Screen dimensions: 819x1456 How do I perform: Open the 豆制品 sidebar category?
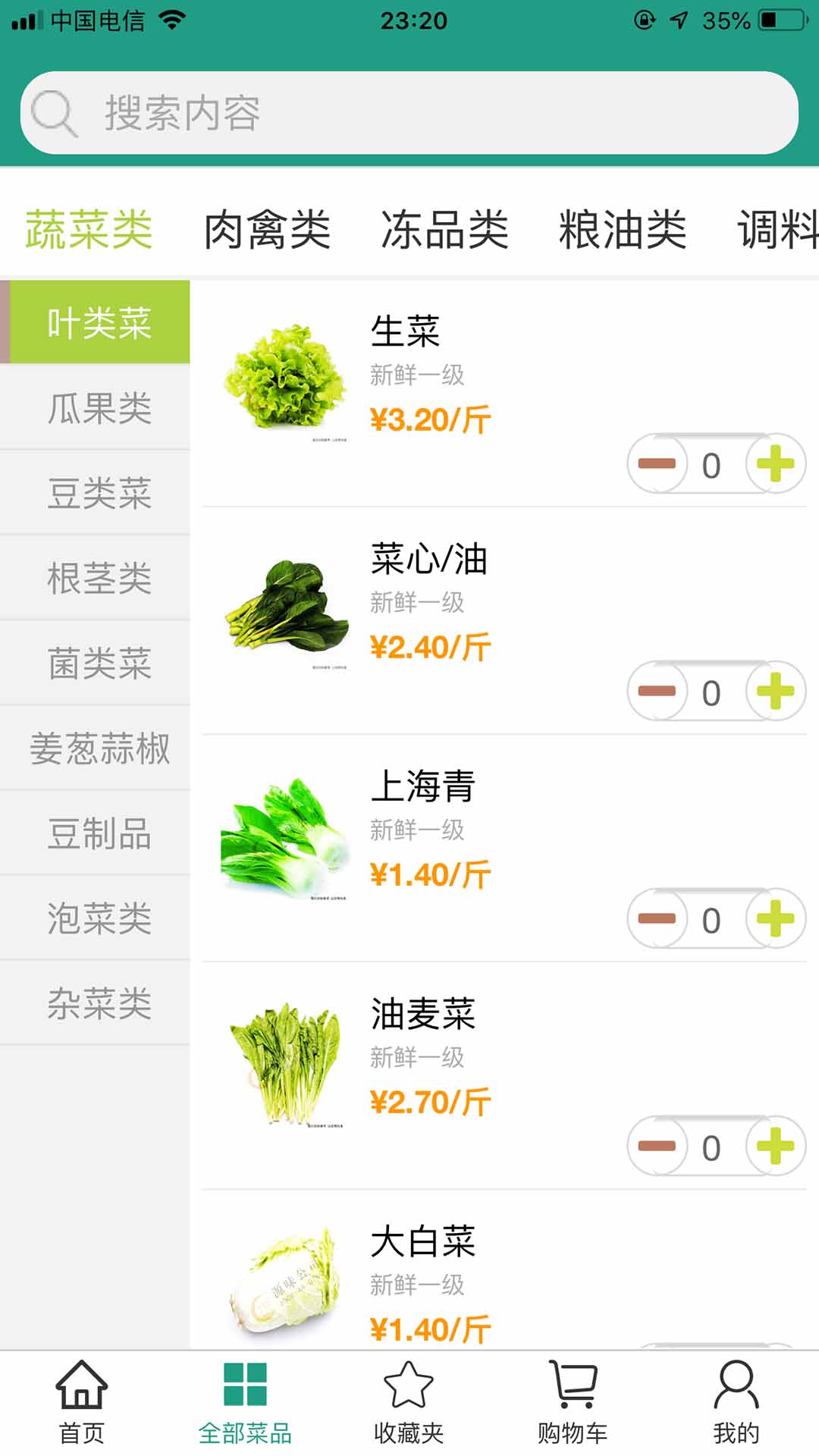(x=96, y=834)
